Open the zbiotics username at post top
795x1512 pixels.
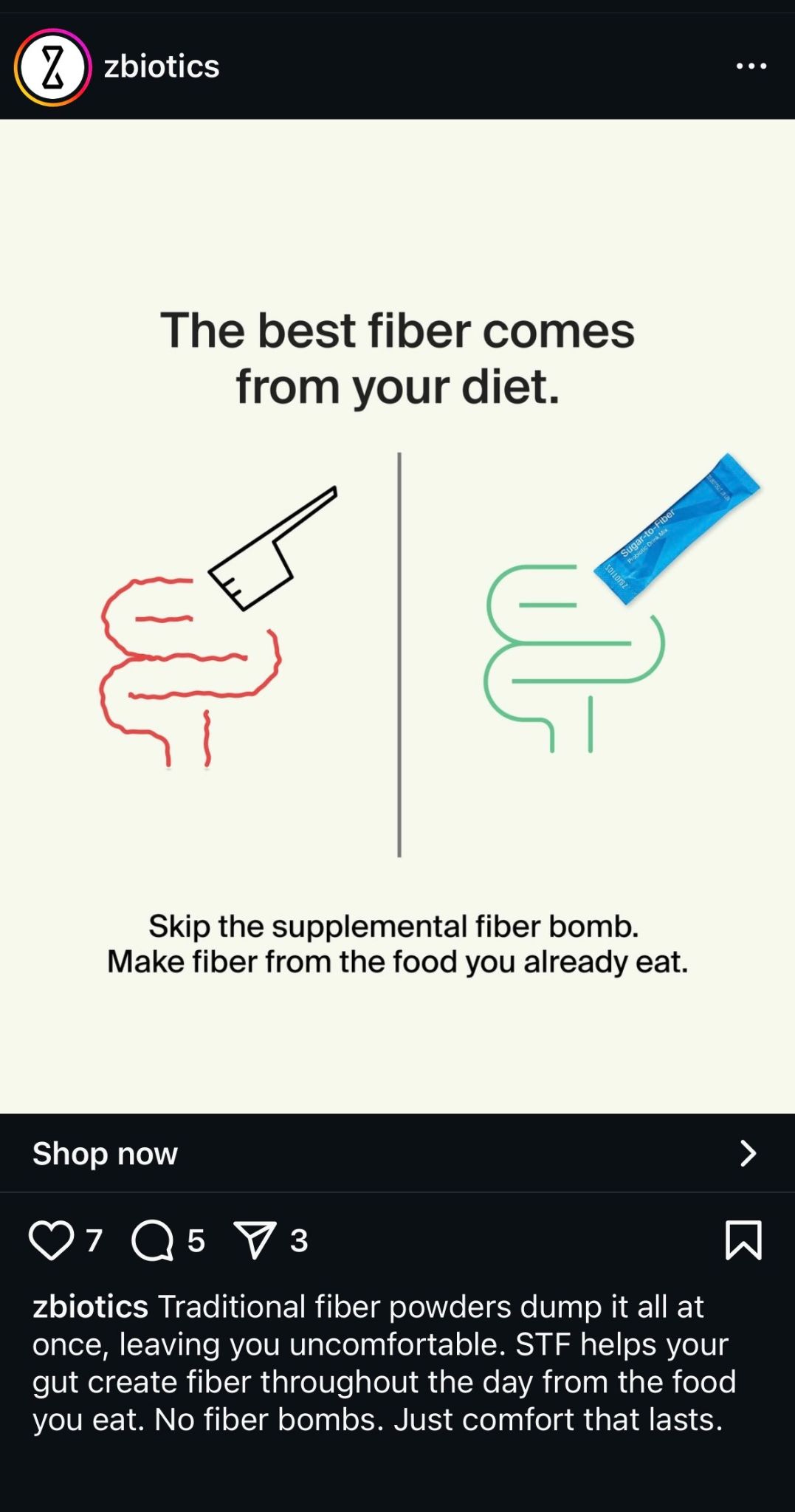pyautogui.click(x=162, y=66)
